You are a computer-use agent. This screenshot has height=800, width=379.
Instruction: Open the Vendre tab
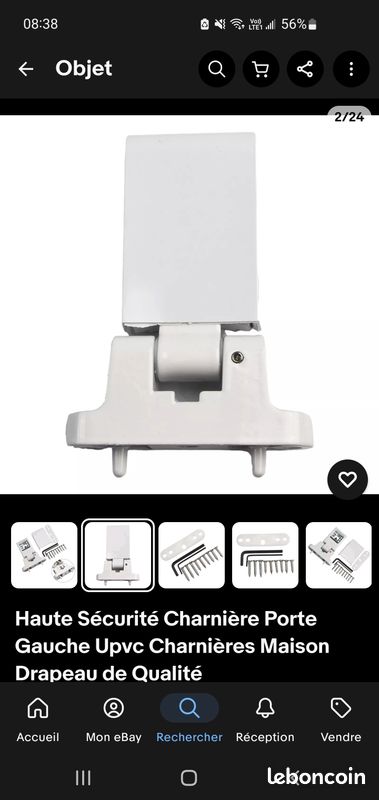pyautogui.click(x=341, y=721)
